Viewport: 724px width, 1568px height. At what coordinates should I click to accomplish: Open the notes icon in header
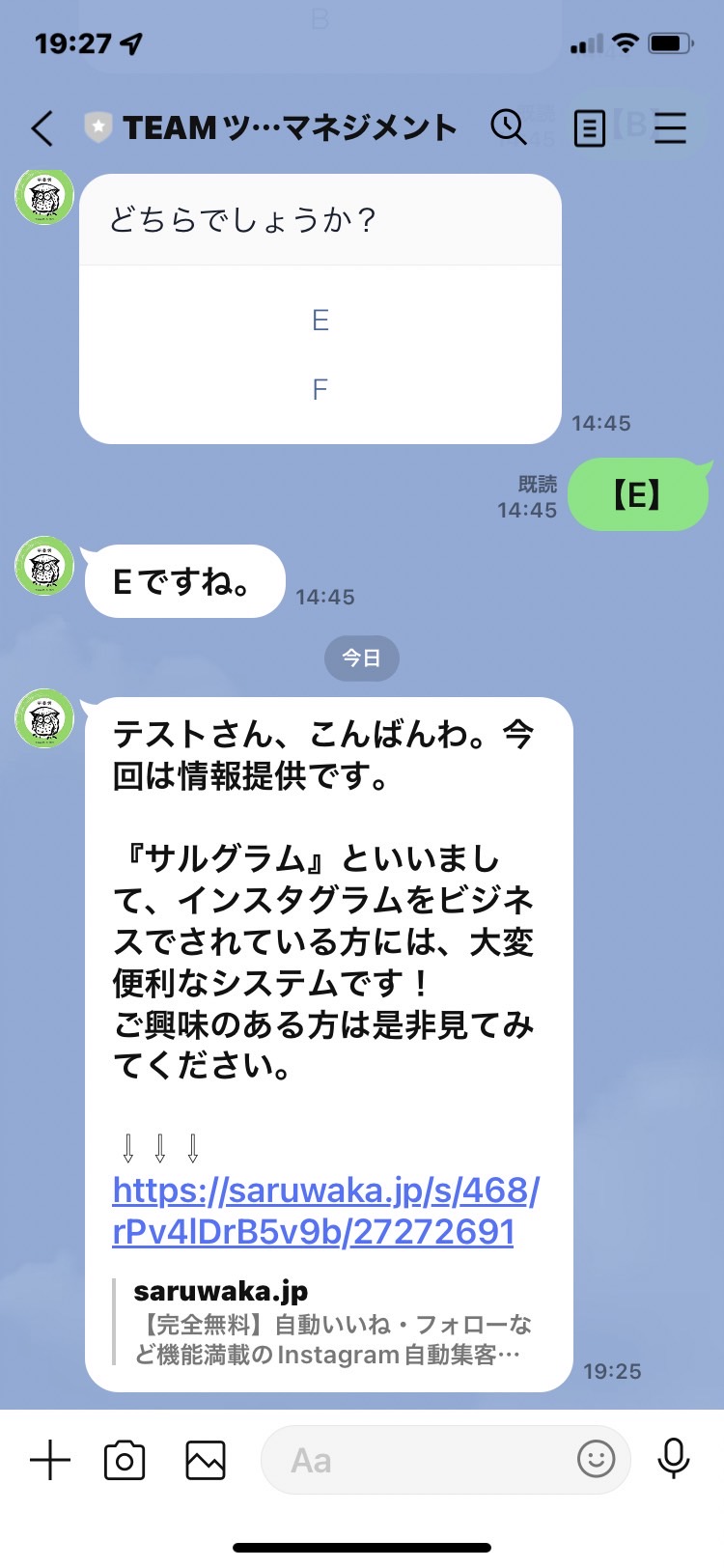589,127
